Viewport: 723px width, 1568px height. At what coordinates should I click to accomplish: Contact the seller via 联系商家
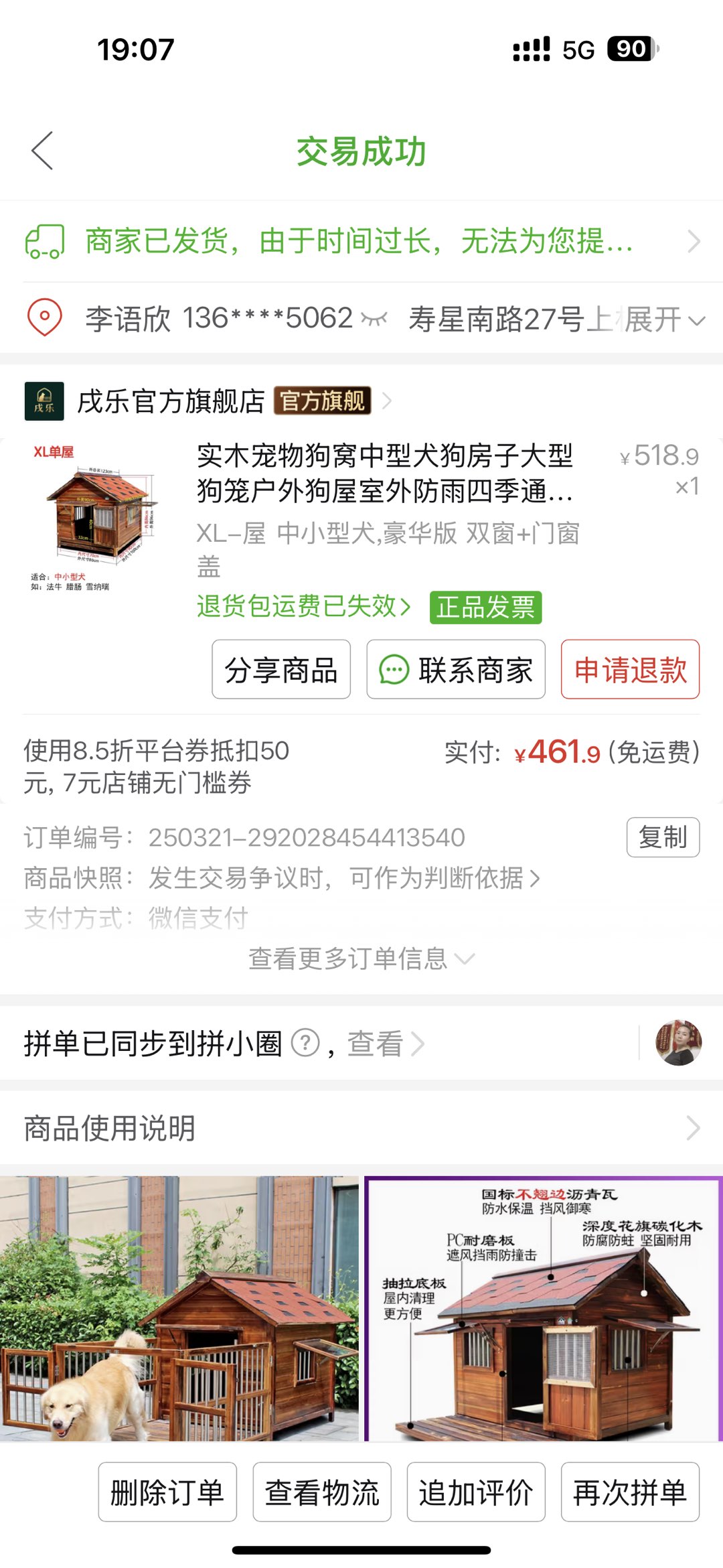[456, 670]
